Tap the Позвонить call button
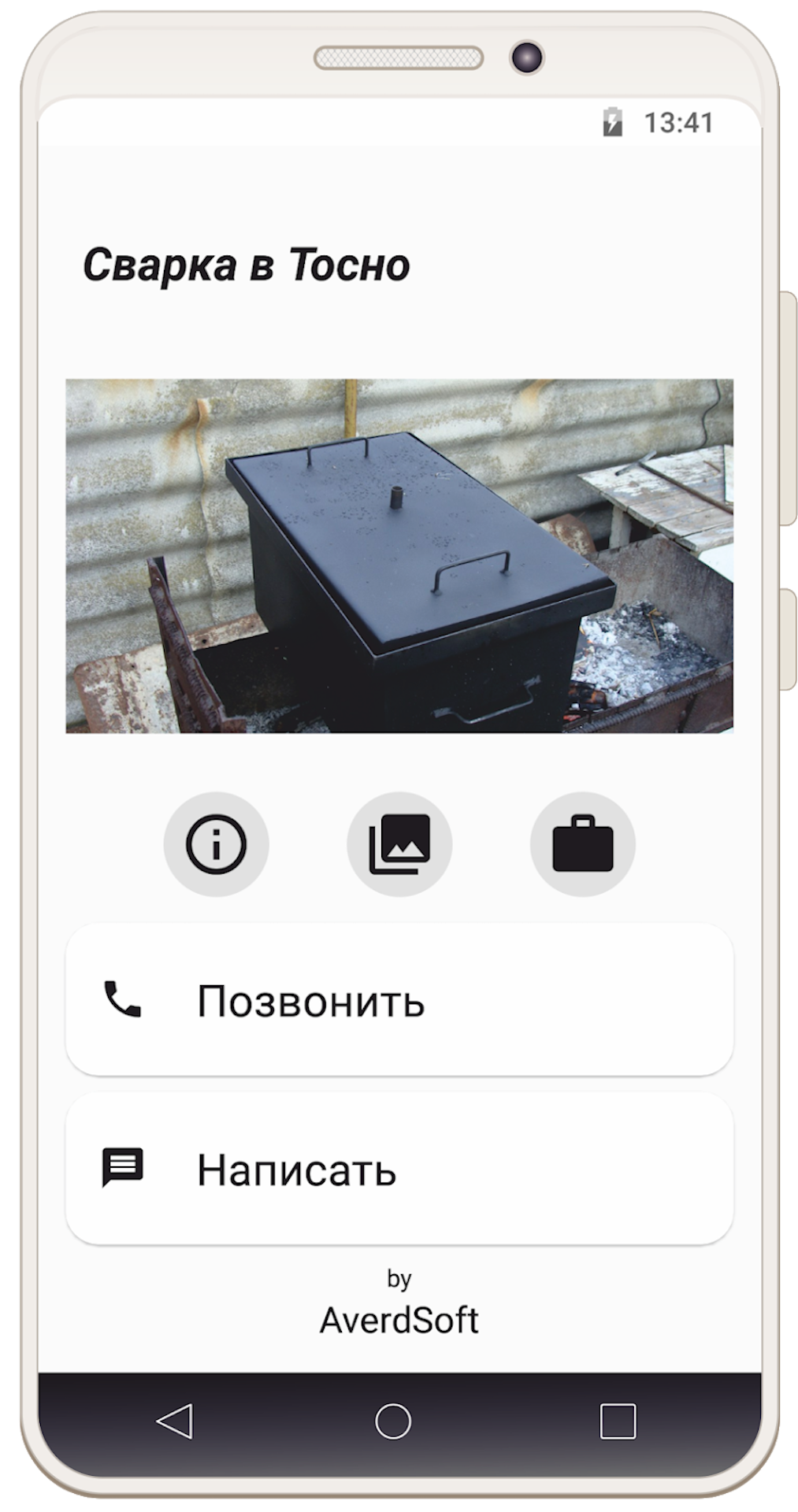This screenshot has width=798, height=1512. (399, 1000)
